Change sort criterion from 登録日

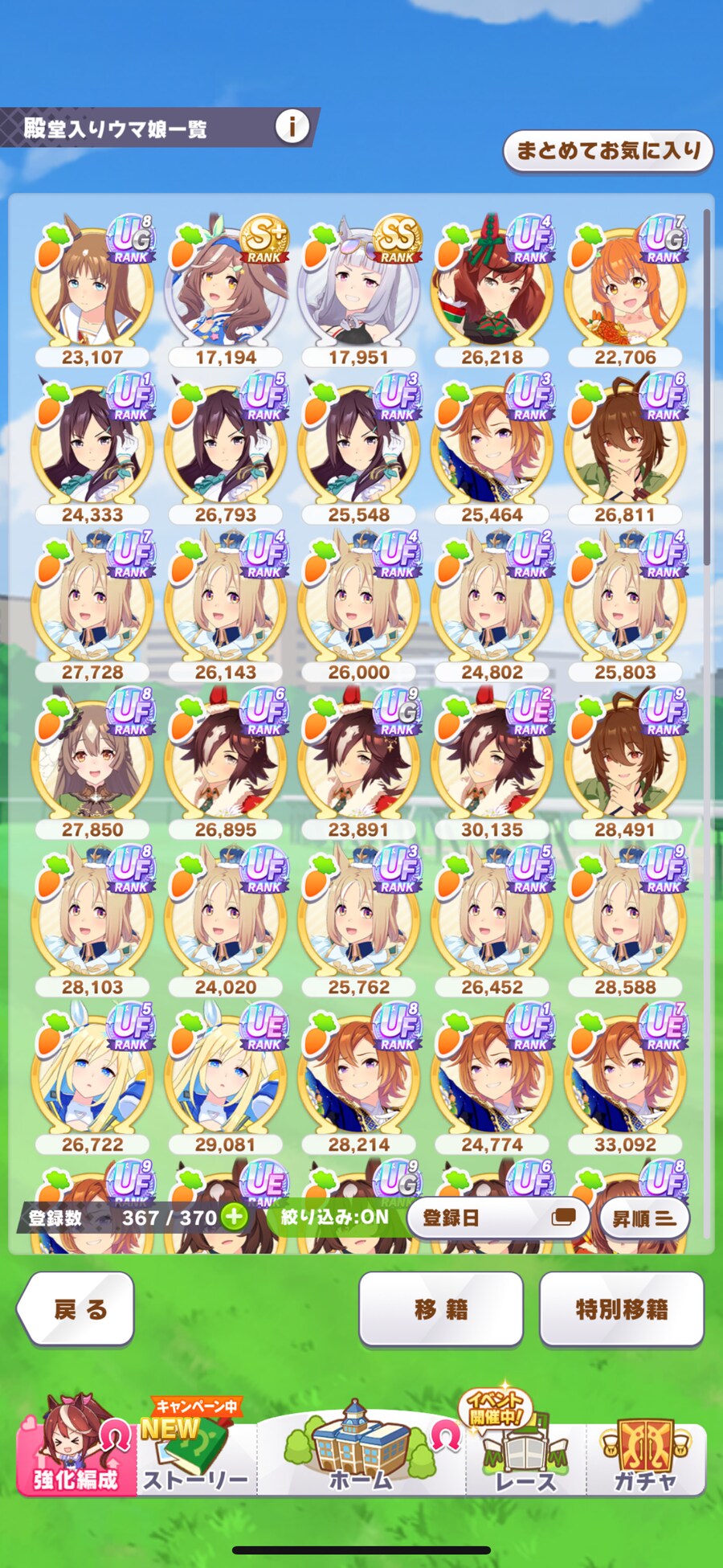498,1218
